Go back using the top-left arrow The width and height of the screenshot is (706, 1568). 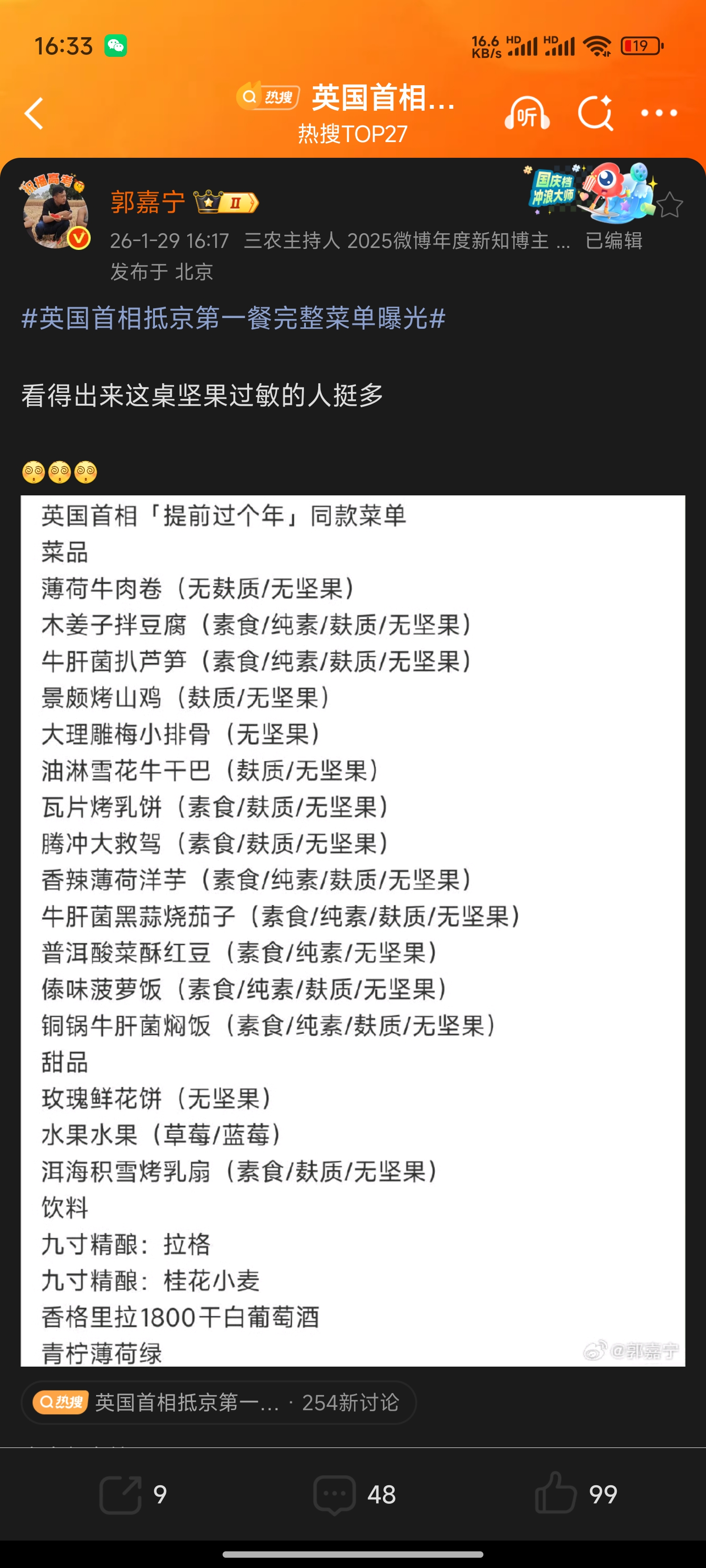tap(35, 113)
